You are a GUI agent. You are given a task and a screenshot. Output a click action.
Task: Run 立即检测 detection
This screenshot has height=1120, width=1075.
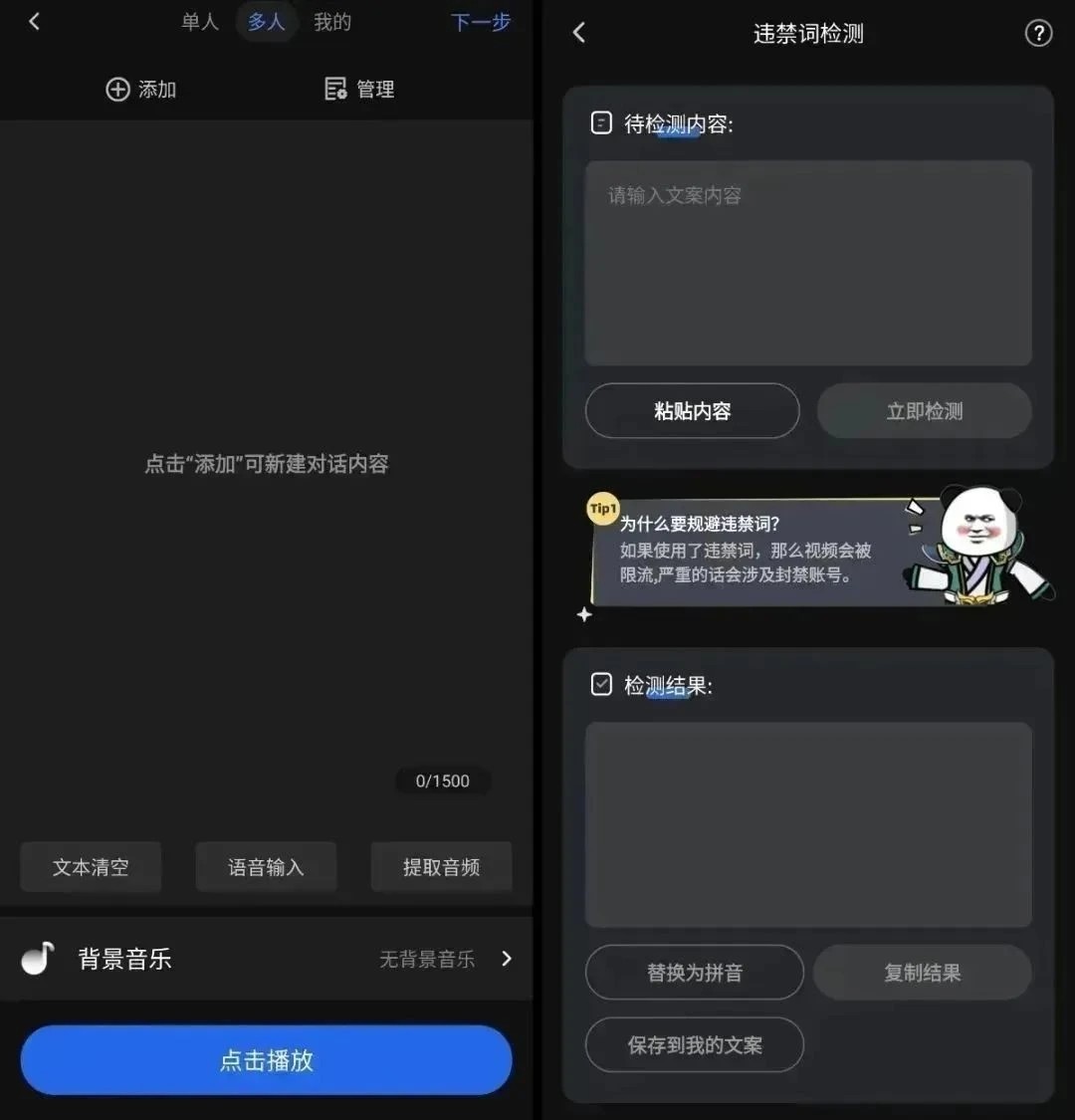tap(924, 411)
